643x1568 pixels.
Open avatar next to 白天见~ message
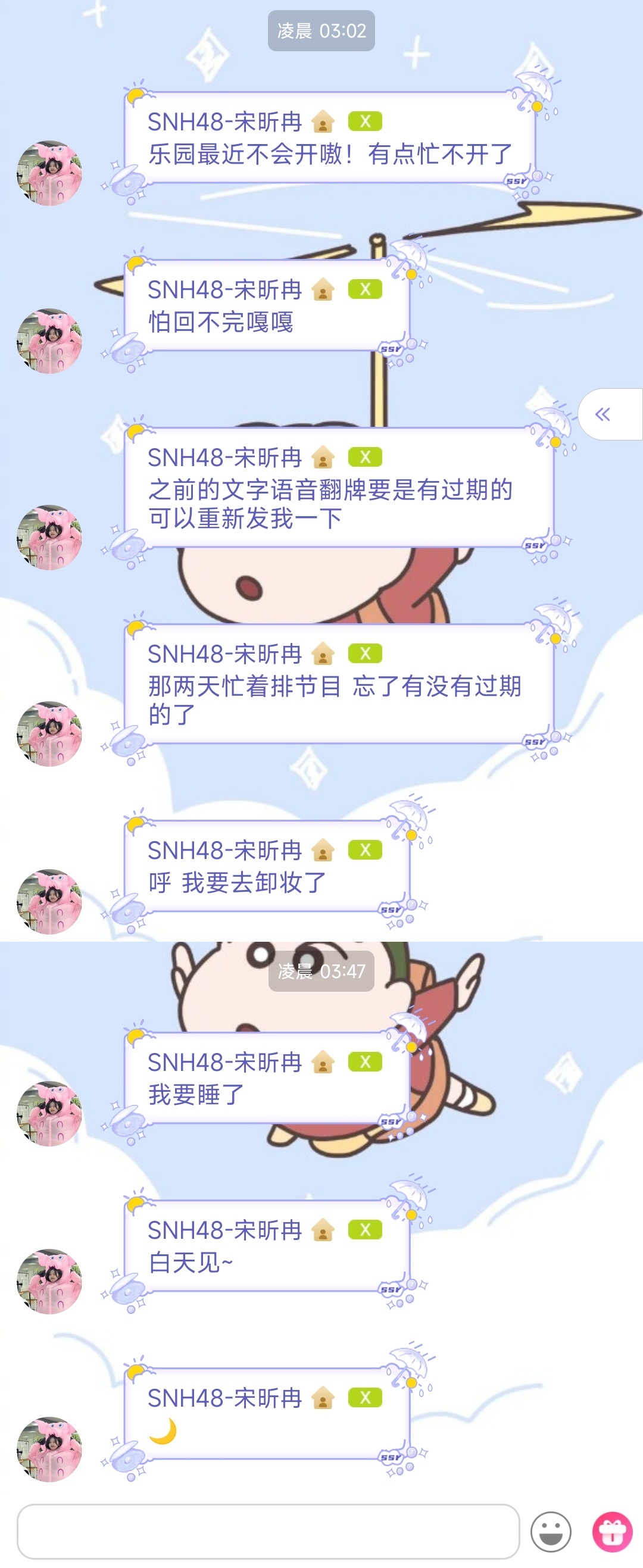pyautogui.click(x=49, y=1281)
